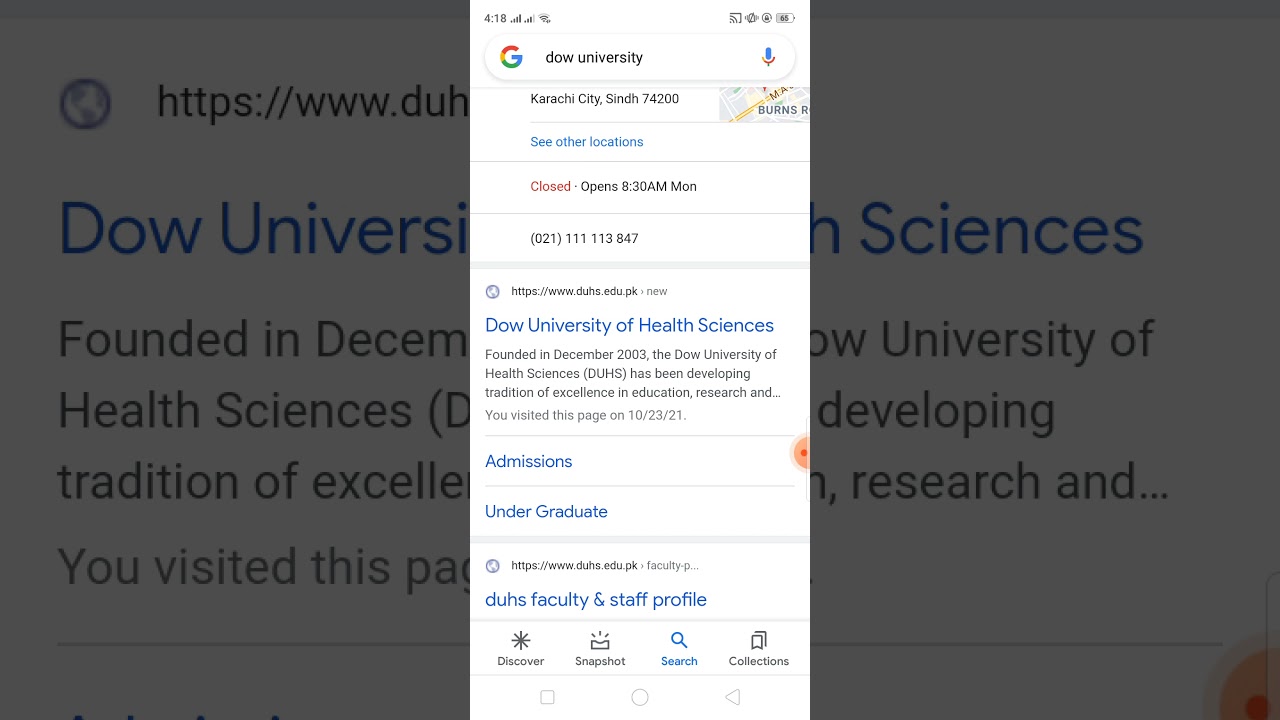The width and height of the screenshot is (1280, 720).
Task: Tap the opening hours row
Action: (614, 187)
